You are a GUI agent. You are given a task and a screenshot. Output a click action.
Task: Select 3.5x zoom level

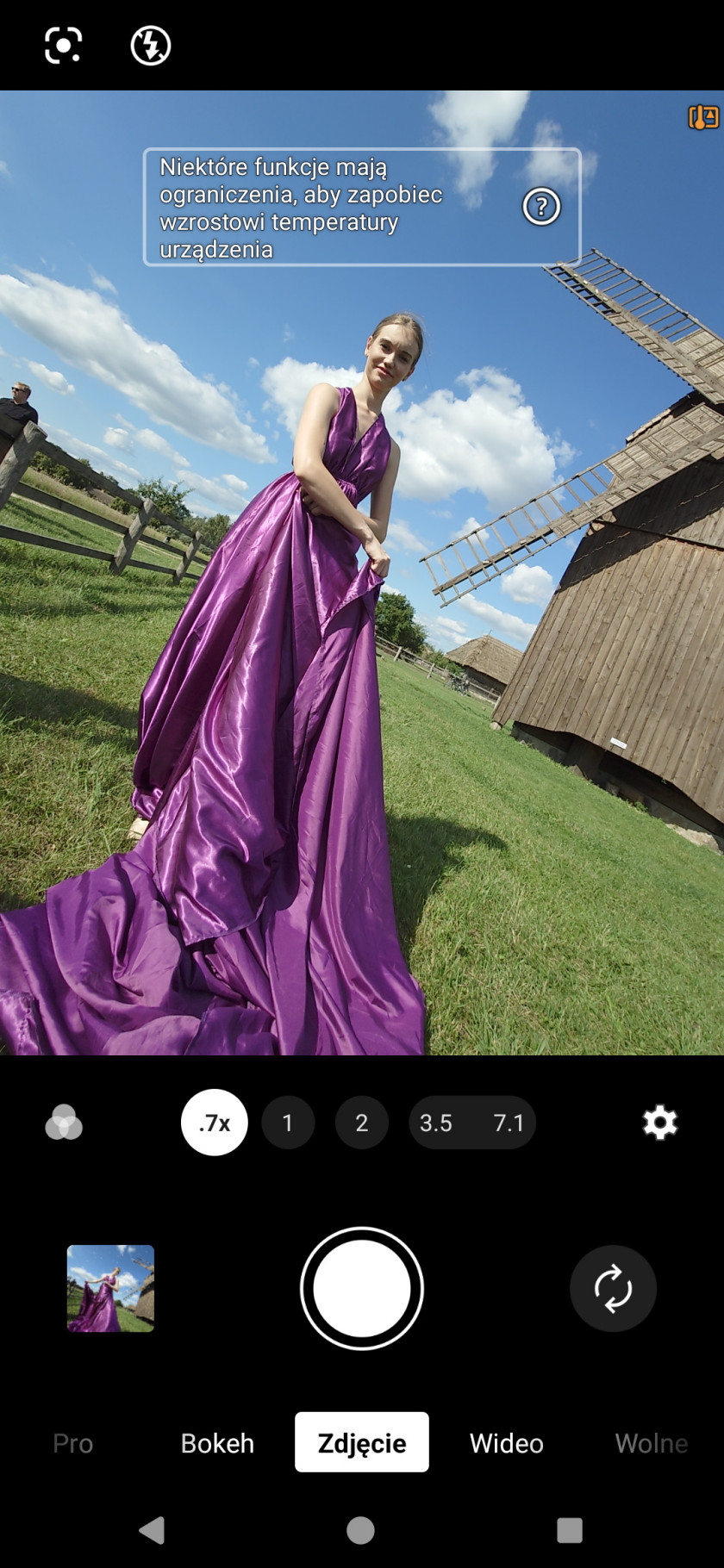click(436, 1123)
